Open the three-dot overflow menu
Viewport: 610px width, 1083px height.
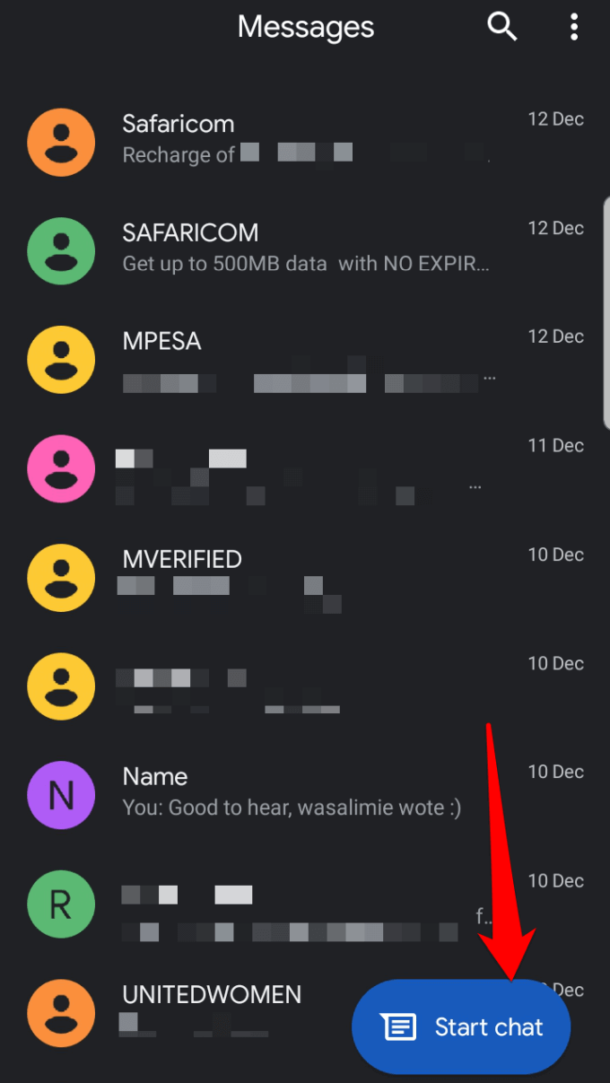click(574, 27)
